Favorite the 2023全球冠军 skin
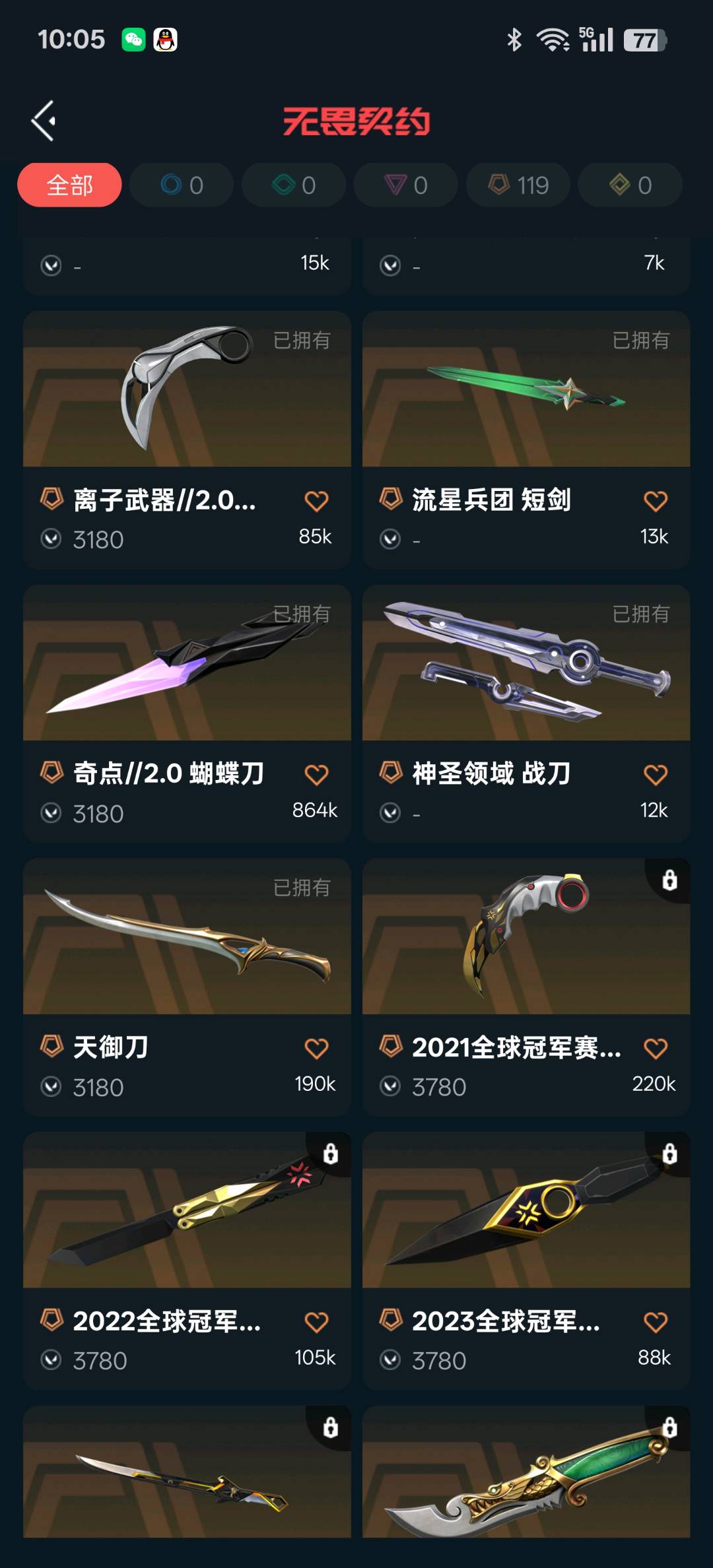The width and height of the screenshot is (713, 1568). (x=655, y=1323)
